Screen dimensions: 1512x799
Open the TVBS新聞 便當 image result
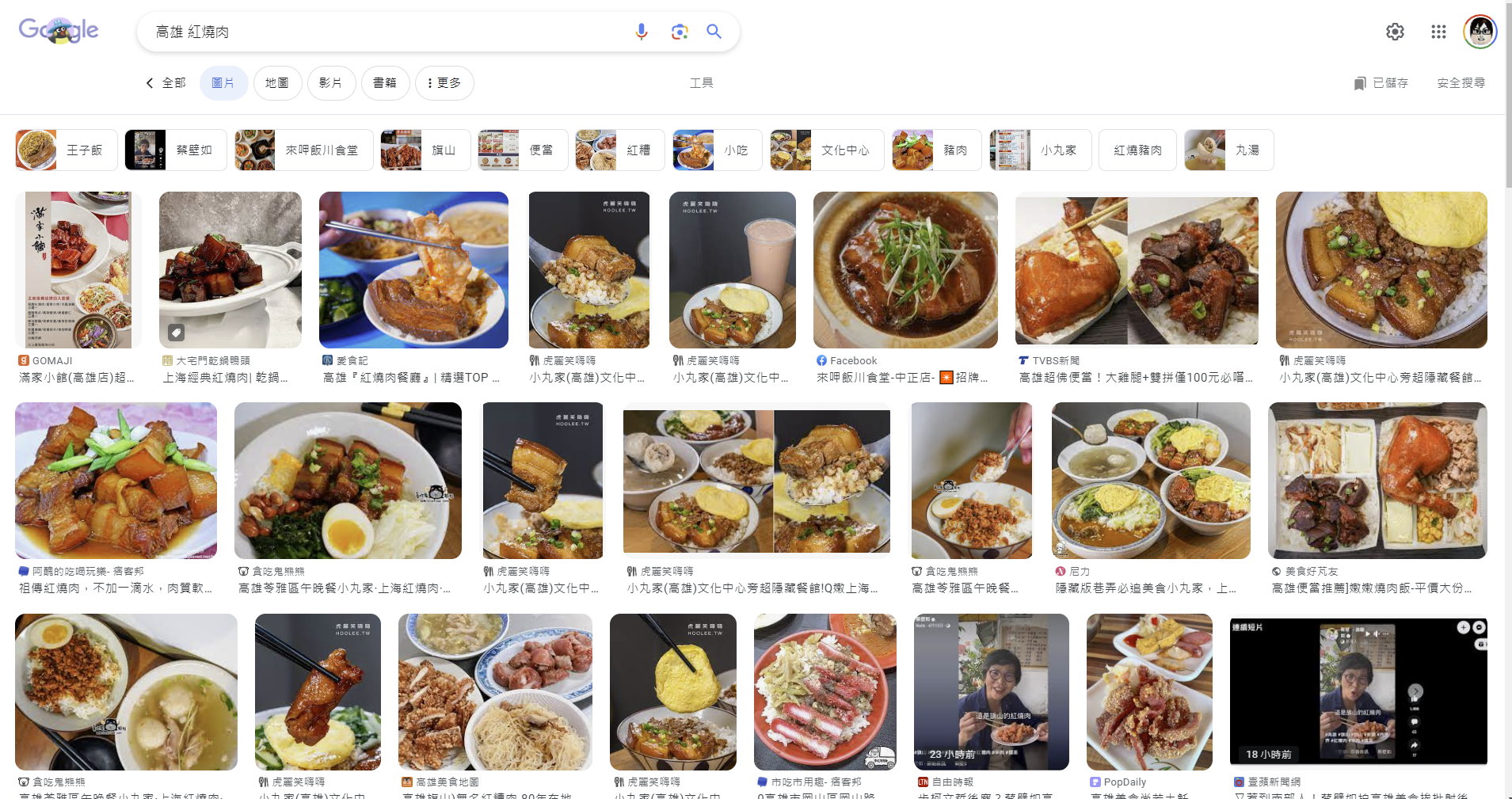1137,270
